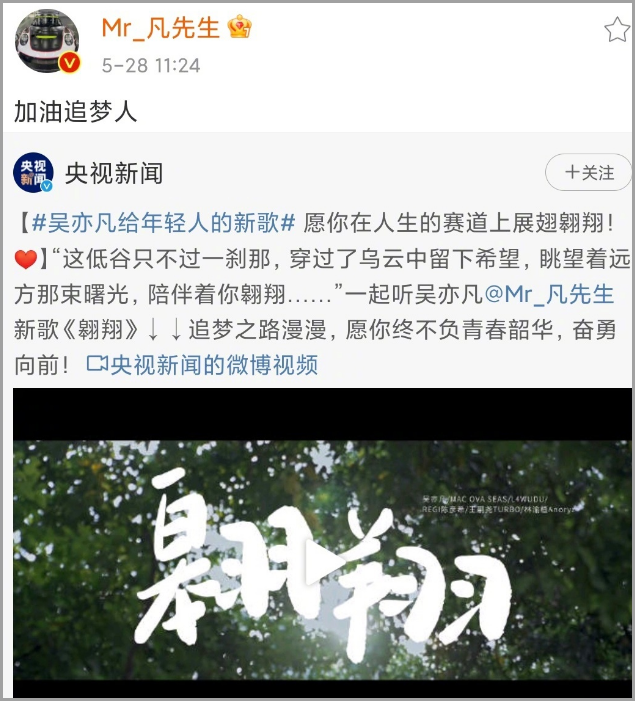
Task: Play the 翱翔 video thumbnail
Action: click(x=316, y=545)
